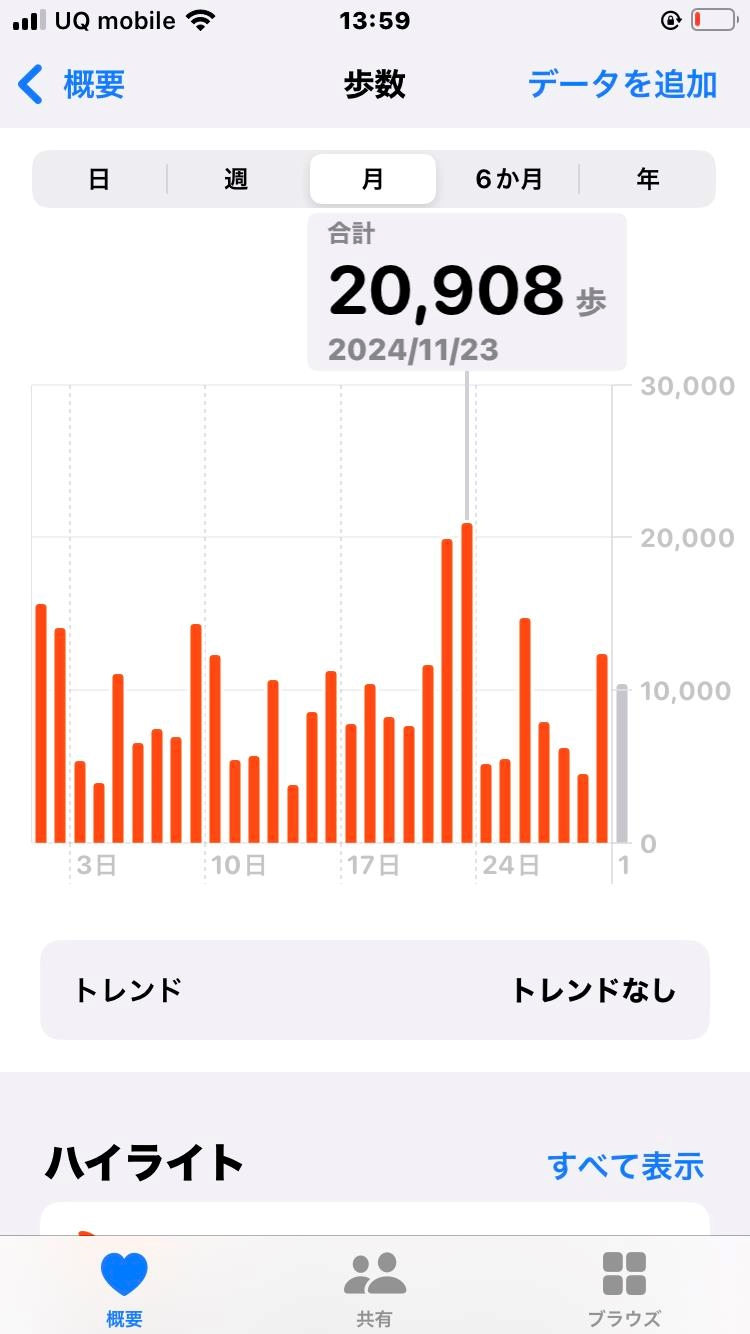Tap データを追加 to add data
Screen dimensions: 750x1334
pos(622,85)
